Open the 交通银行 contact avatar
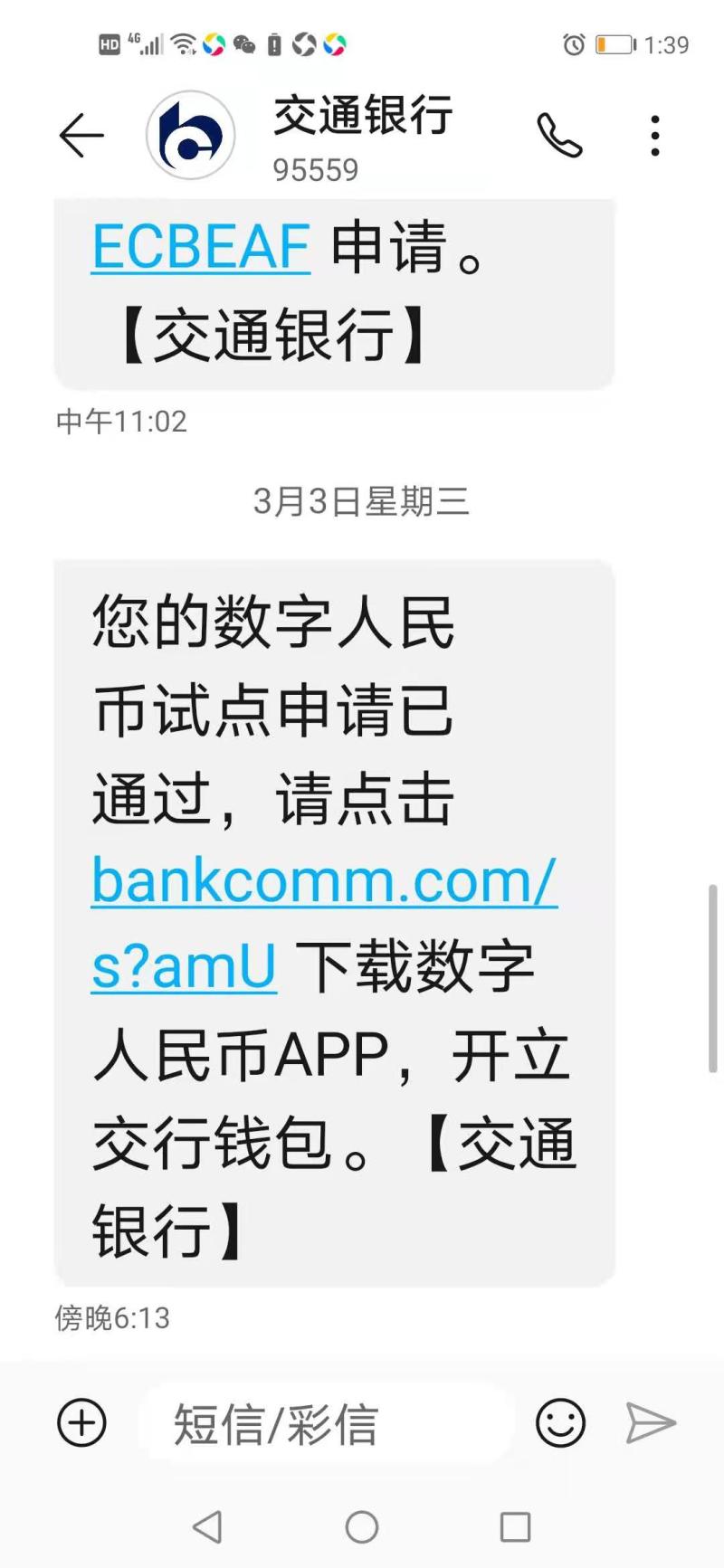The image size is (724, 1568). click(191, 136)
